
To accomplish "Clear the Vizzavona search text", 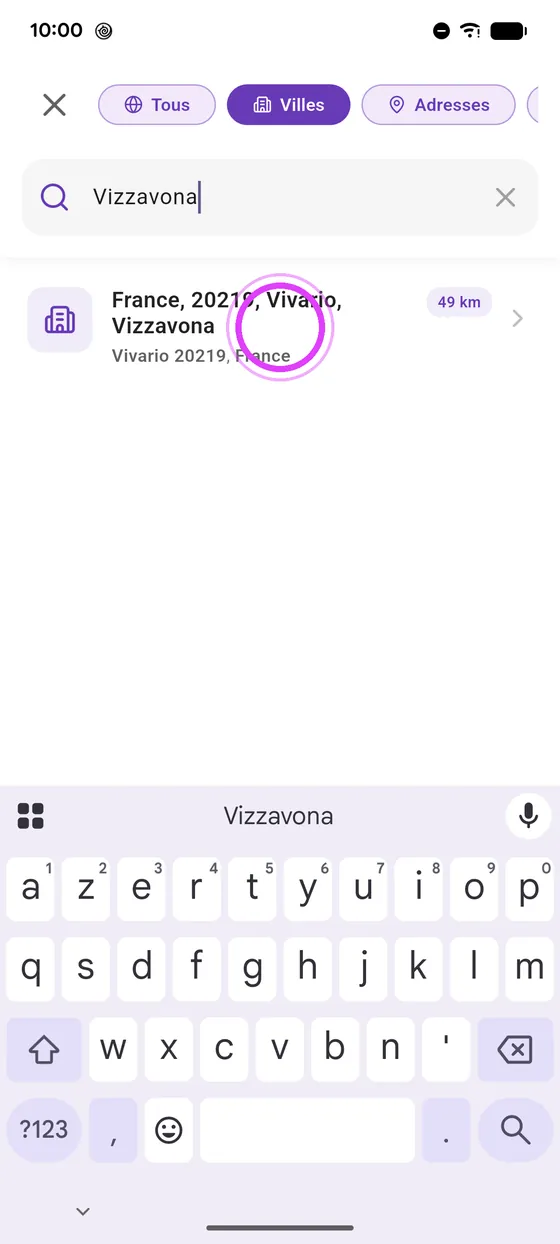I will point(506,198).
